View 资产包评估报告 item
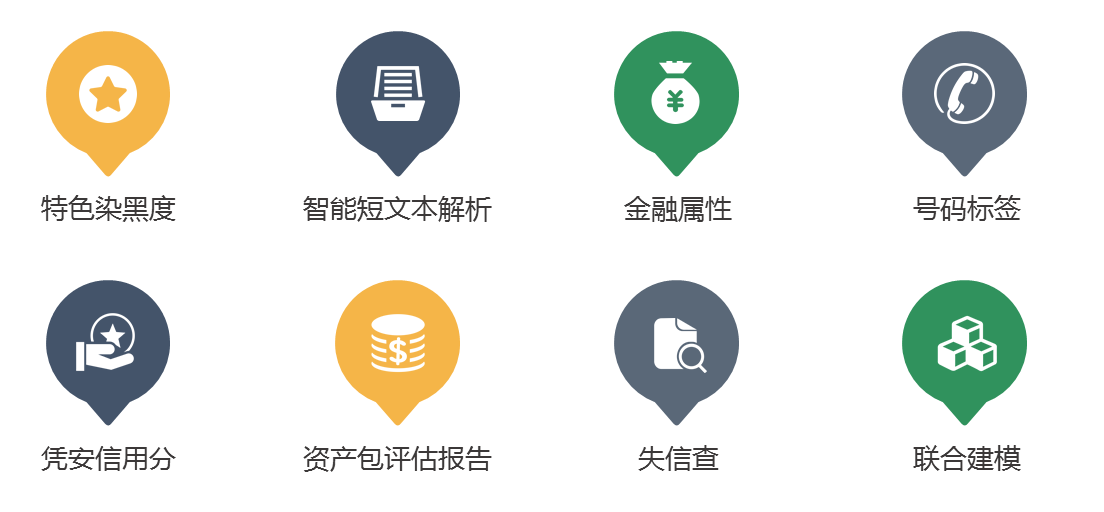This screenshot has width=1104, height=512. coord(397,345)
